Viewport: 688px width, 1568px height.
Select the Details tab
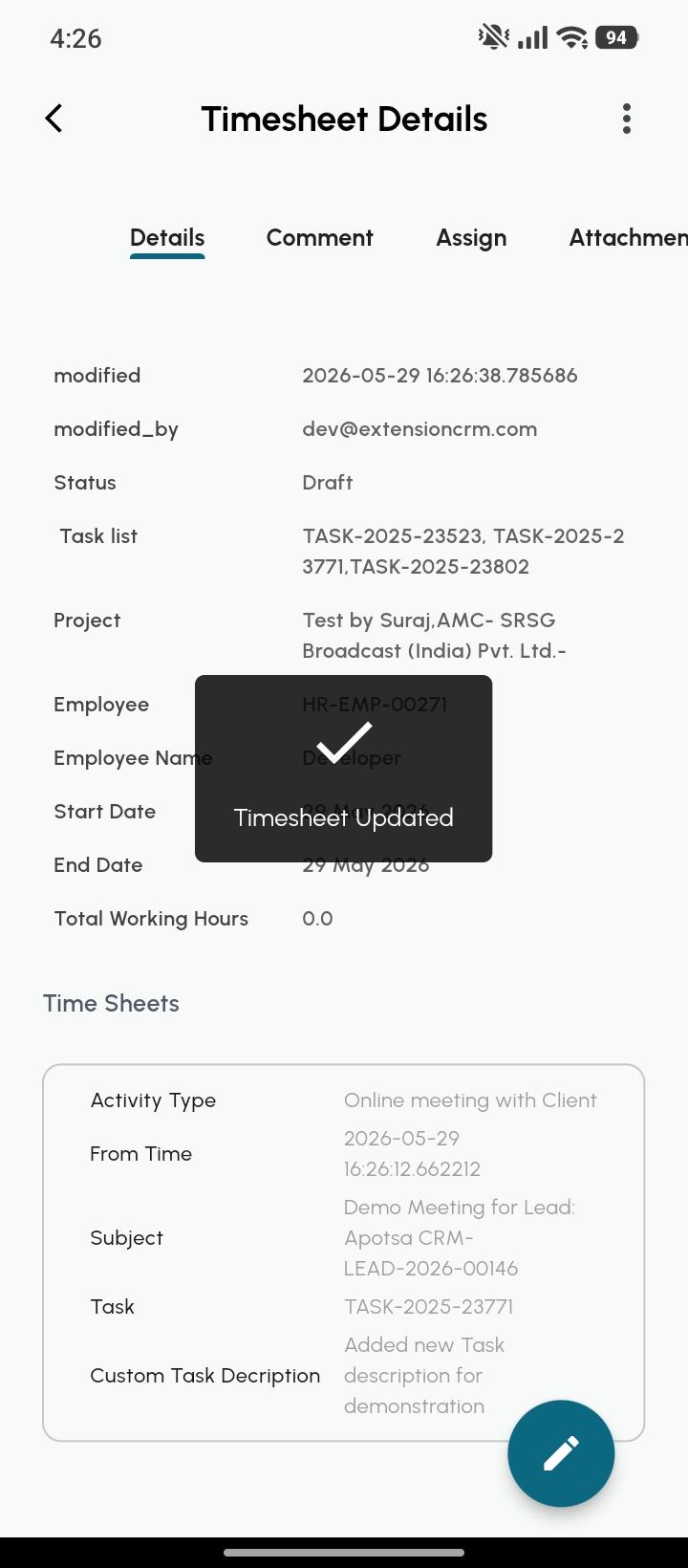[167, 238]
